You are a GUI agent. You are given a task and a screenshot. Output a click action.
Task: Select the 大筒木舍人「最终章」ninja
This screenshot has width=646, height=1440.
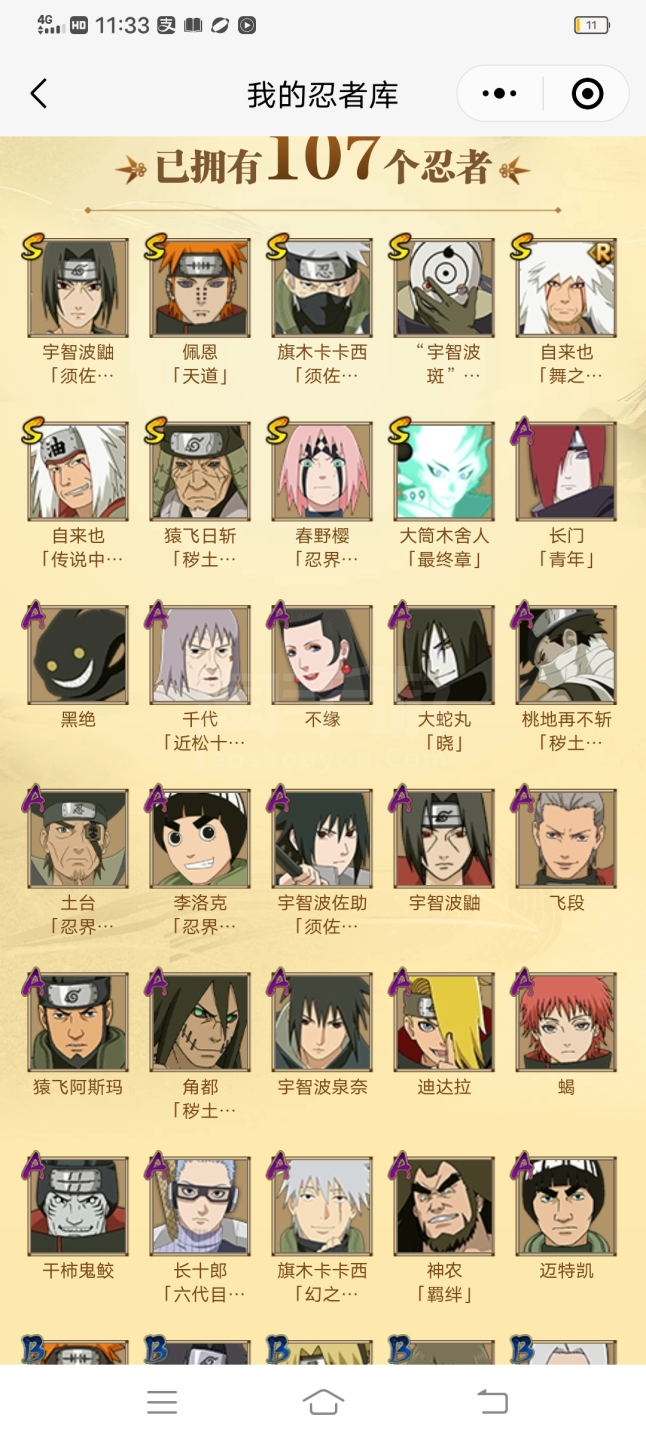[x=444, y=472]
